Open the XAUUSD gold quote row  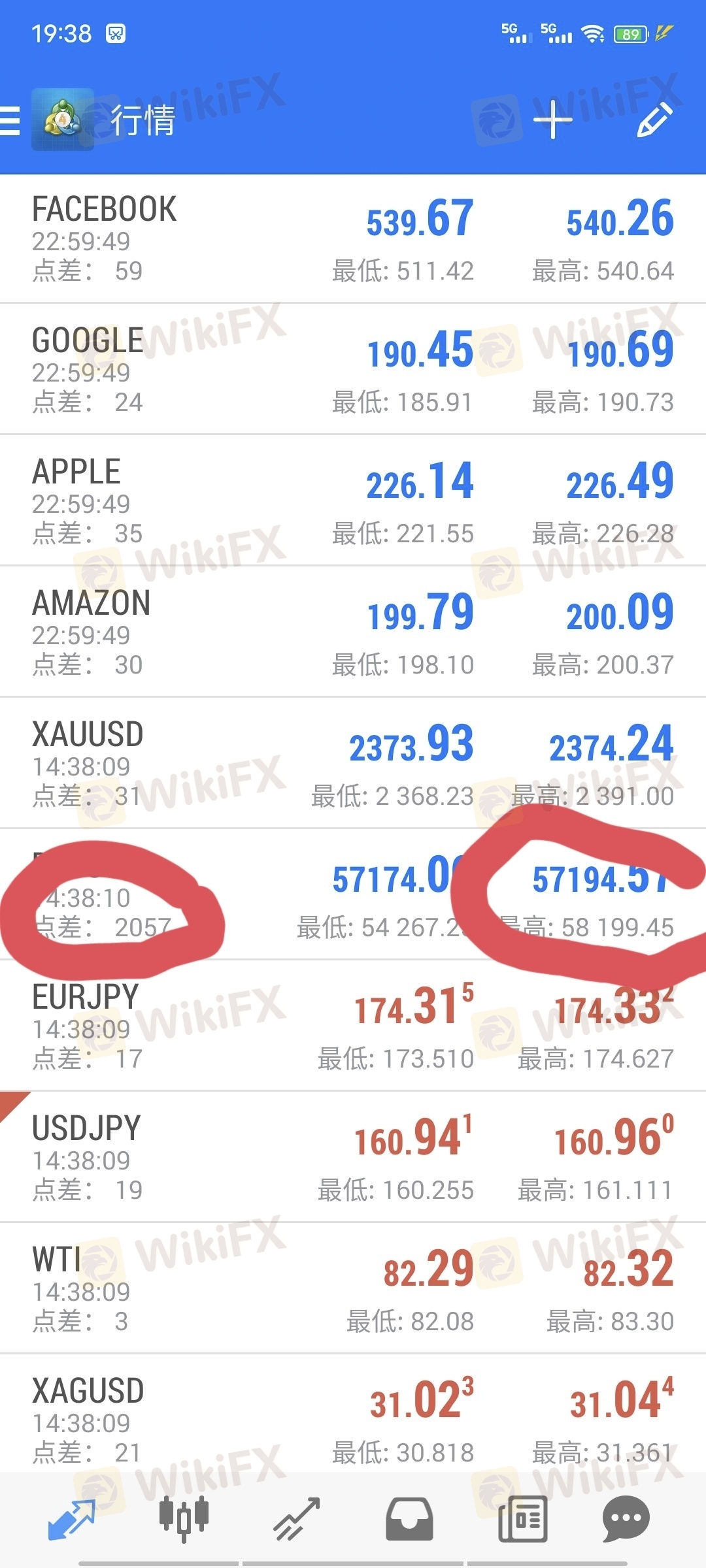(353, 763)
